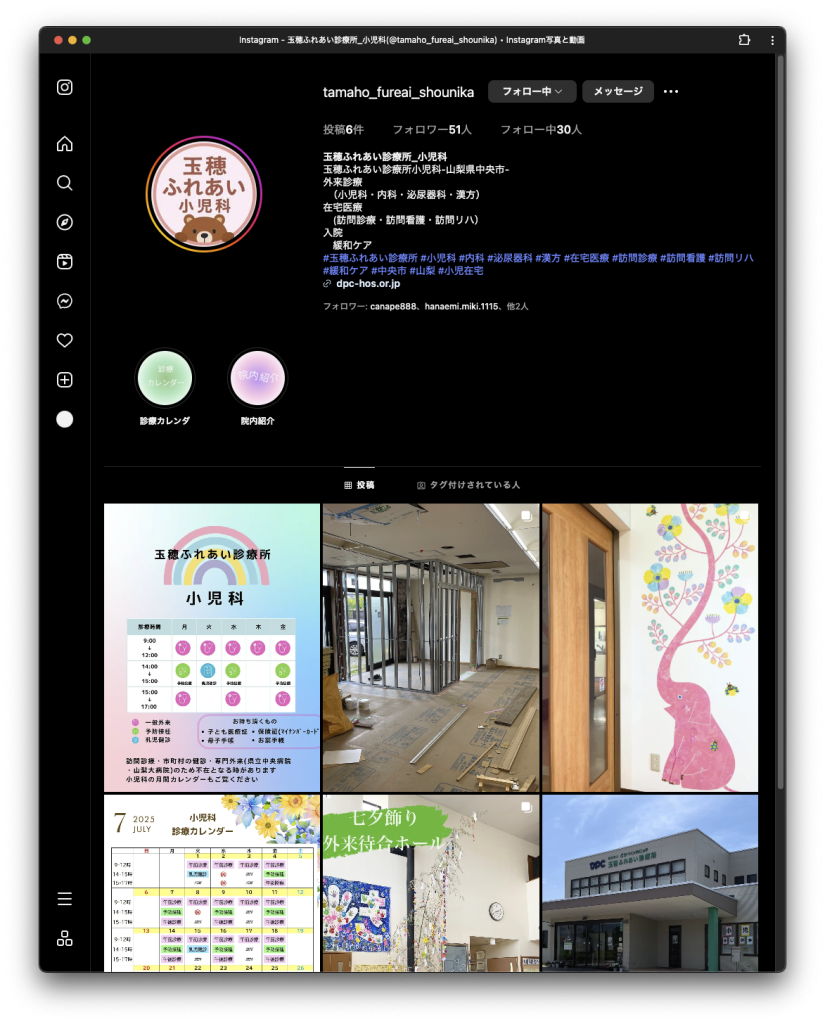Viewport: 825px width, 1024px height.
Task: Open the hamburger more menu
Action: (65, 899)
